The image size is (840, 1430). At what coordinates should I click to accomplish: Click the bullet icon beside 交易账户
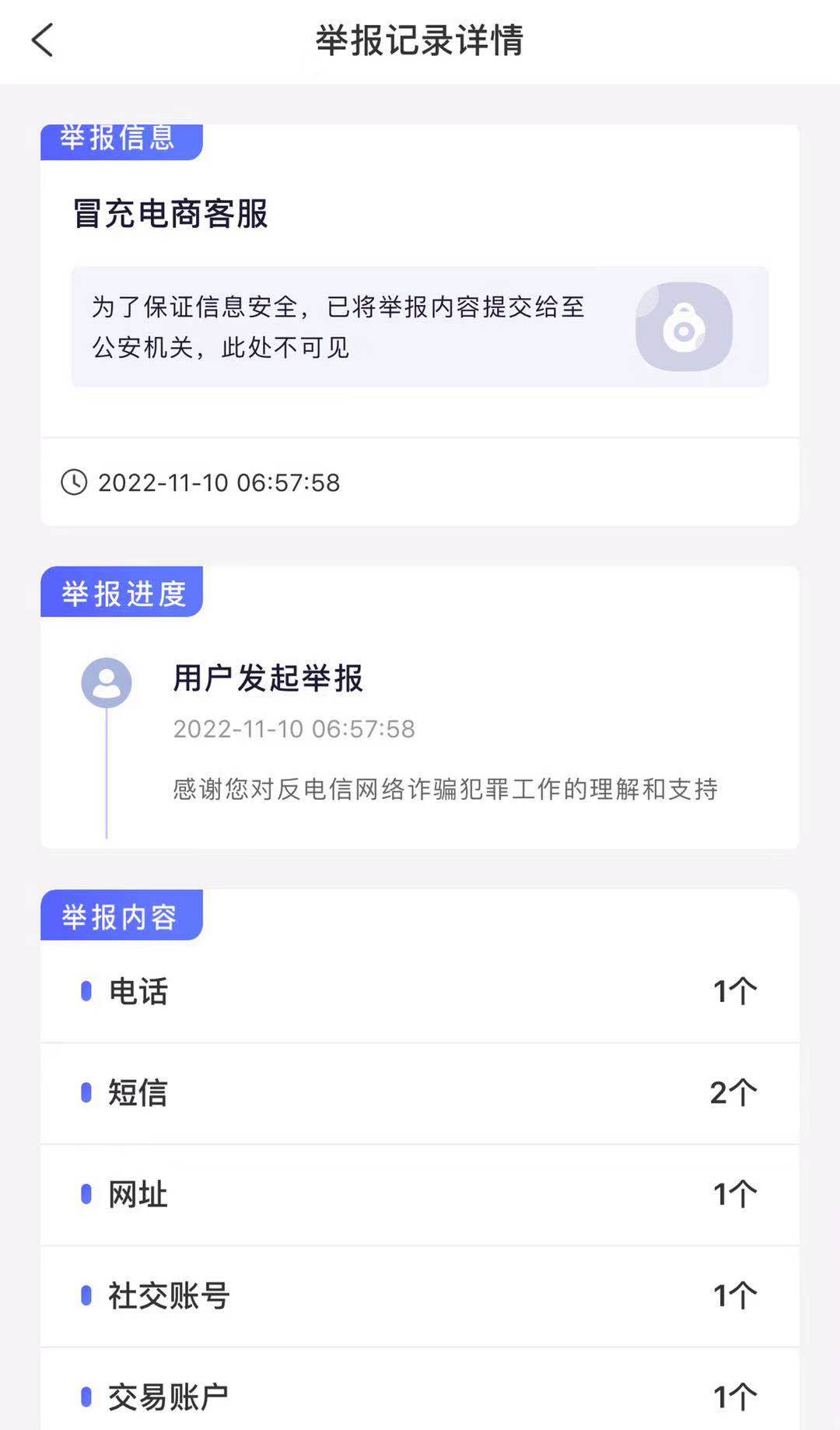coord(86,1397)
